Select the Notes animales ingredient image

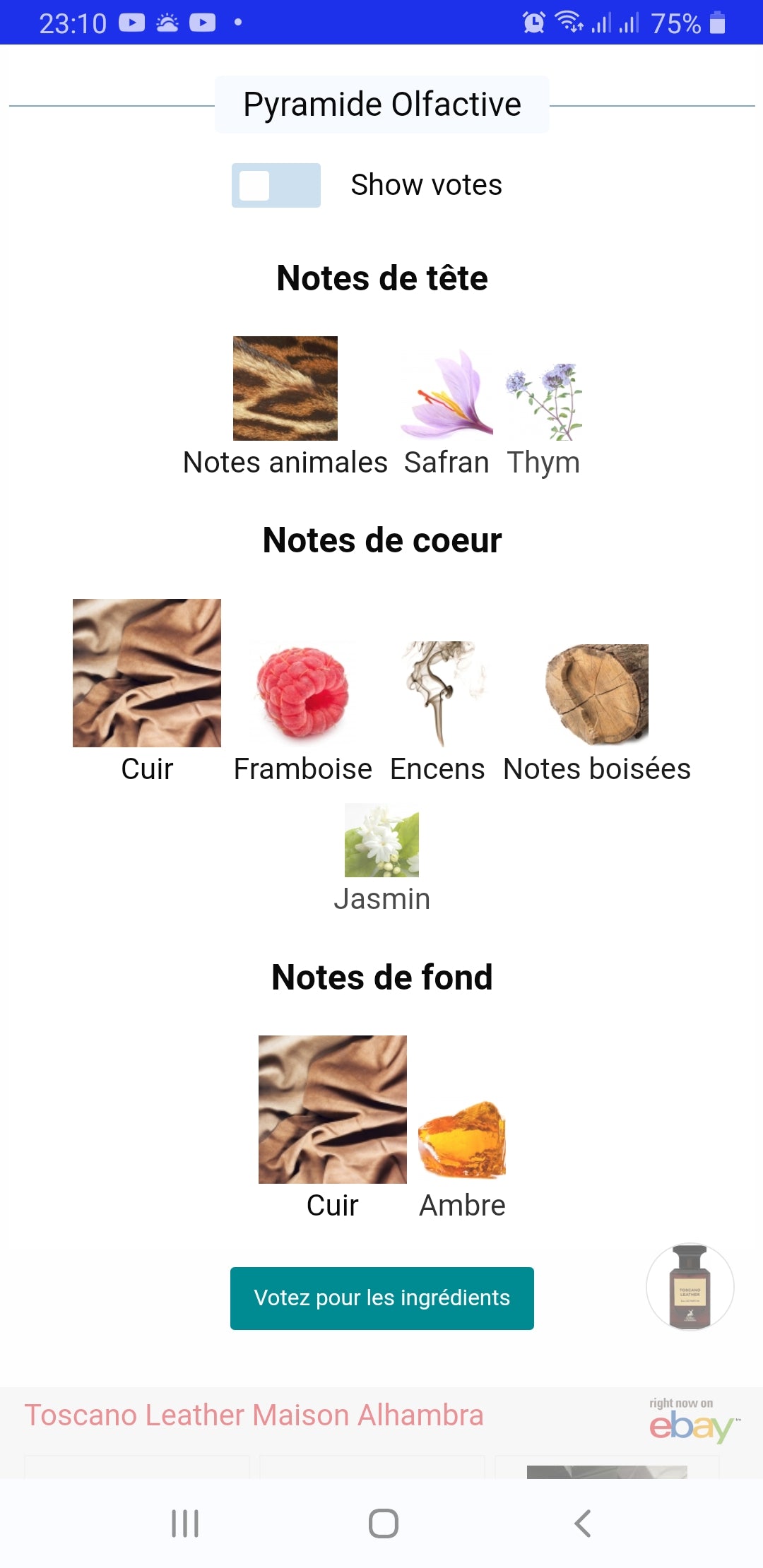click(285, 388)
